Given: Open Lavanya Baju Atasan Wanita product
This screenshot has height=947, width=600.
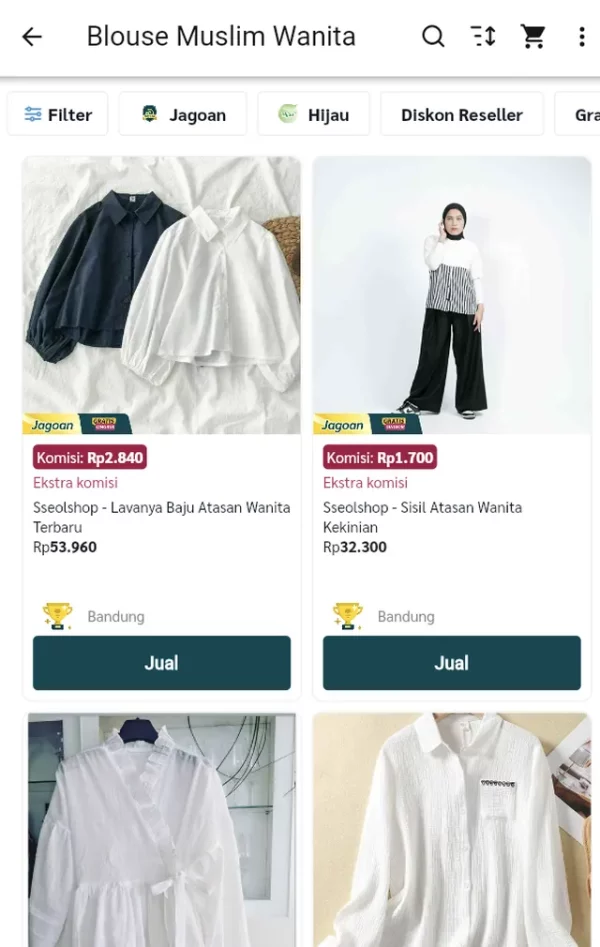Looking at the screenshot, I should 161,295.
